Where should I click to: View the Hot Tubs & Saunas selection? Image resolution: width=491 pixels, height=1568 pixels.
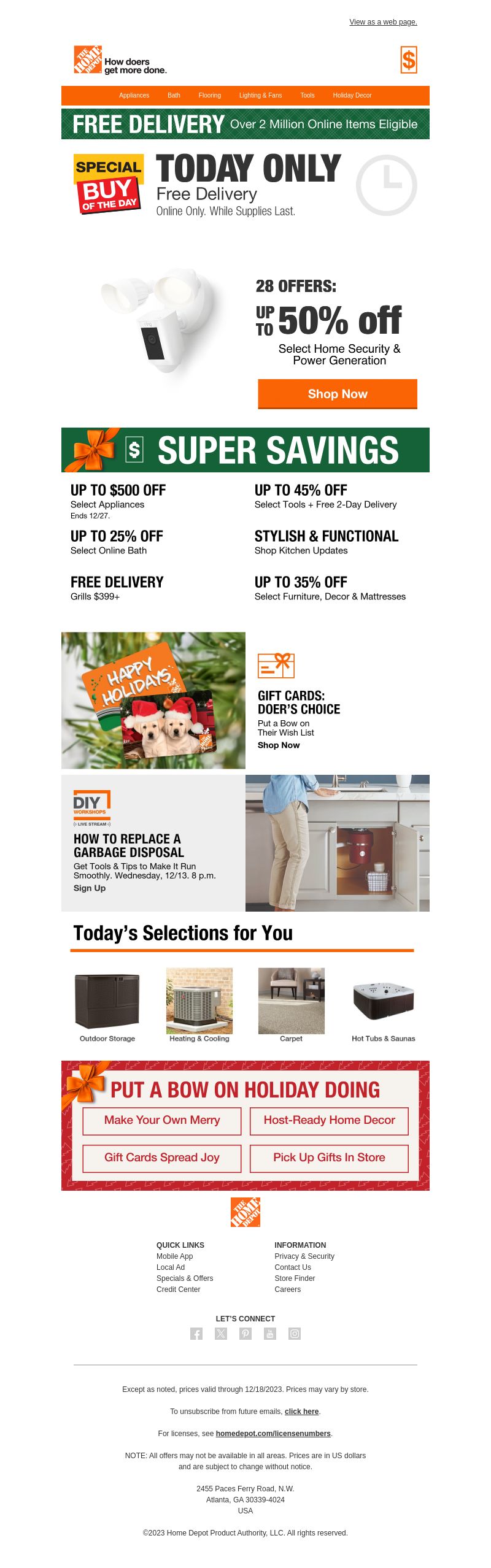pos(383,1006)
